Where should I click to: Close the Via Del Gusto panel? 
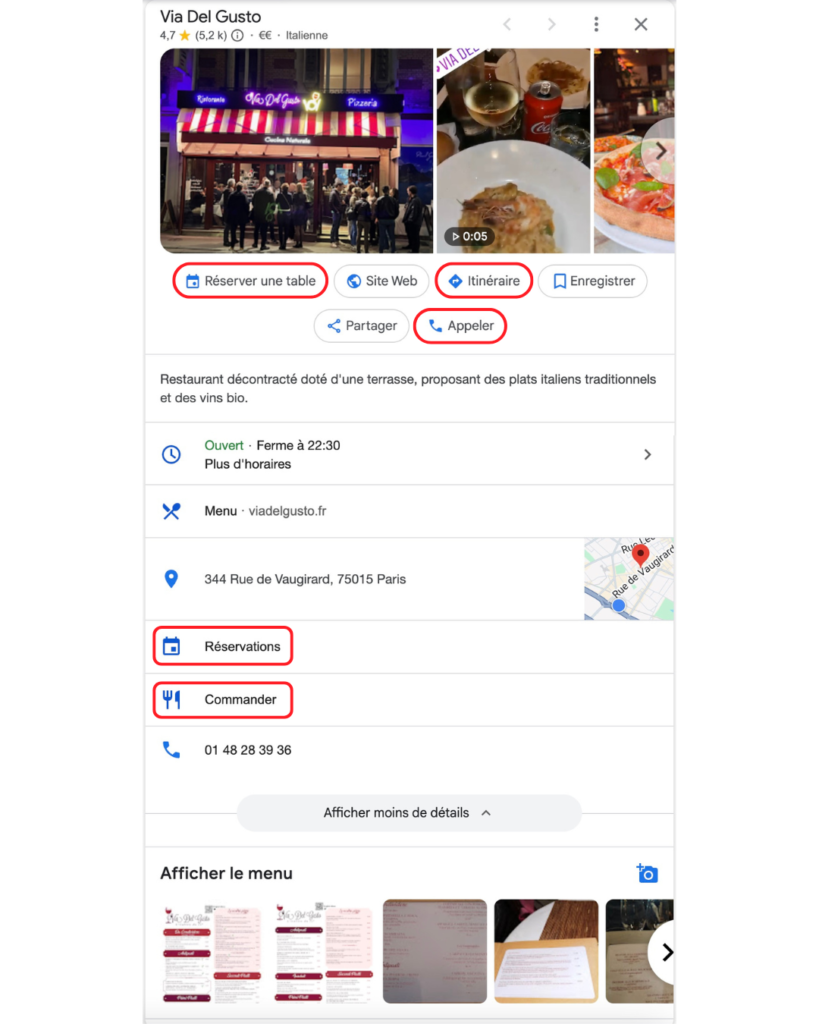[x=641, y=24]
